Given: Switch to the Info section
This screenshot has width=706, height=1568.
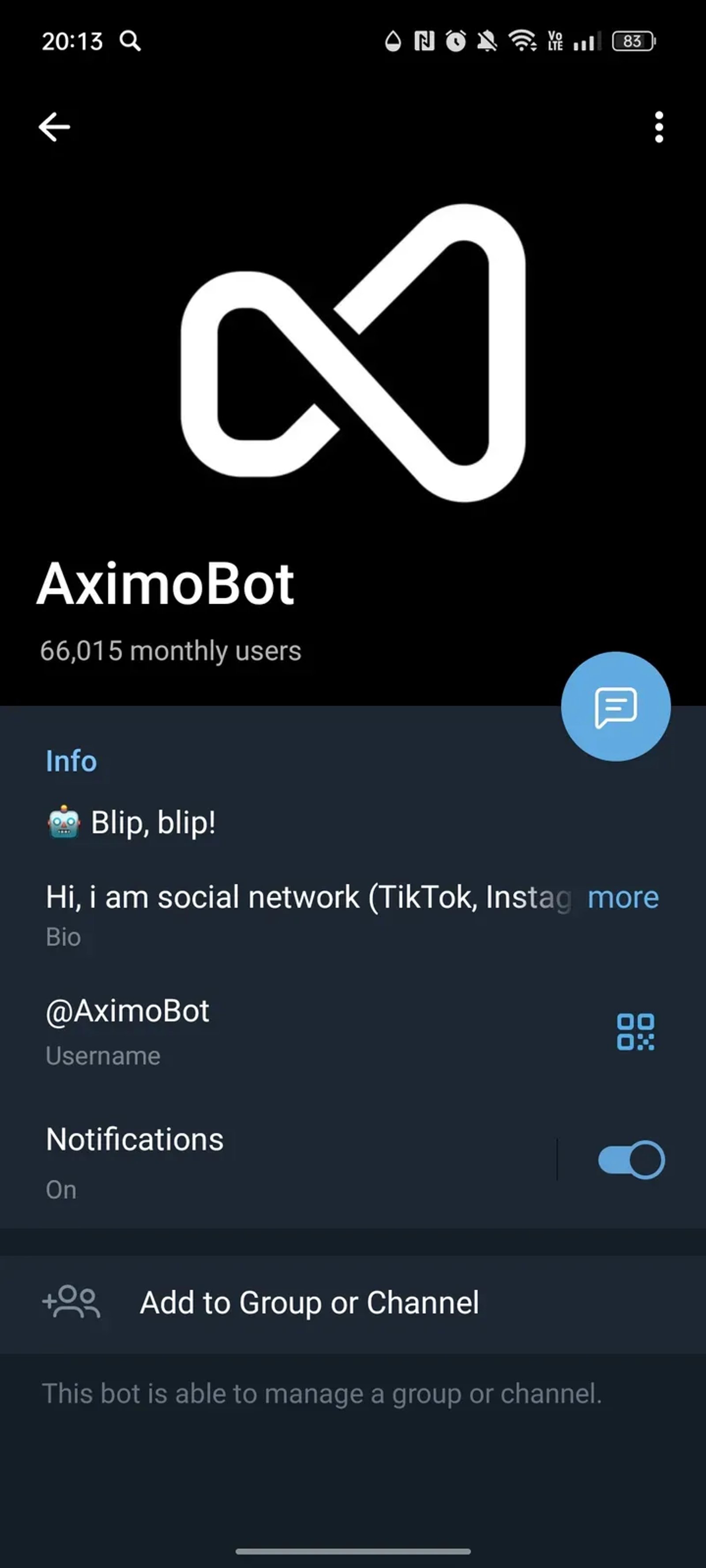Looking at the screenshot, I should pos(71,761).
